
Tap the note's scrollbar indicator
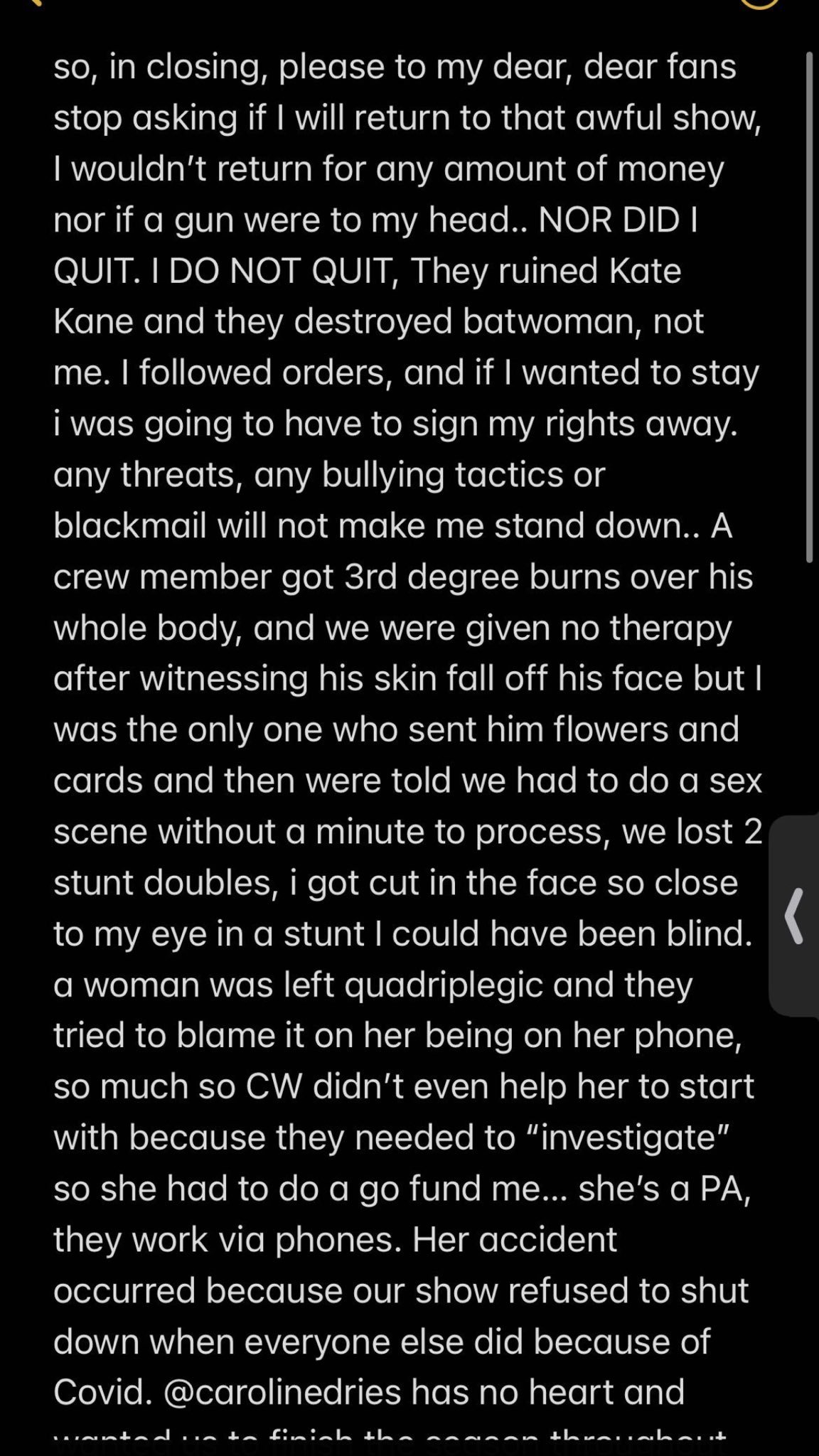pyautogui.click(x=809, y=307)
